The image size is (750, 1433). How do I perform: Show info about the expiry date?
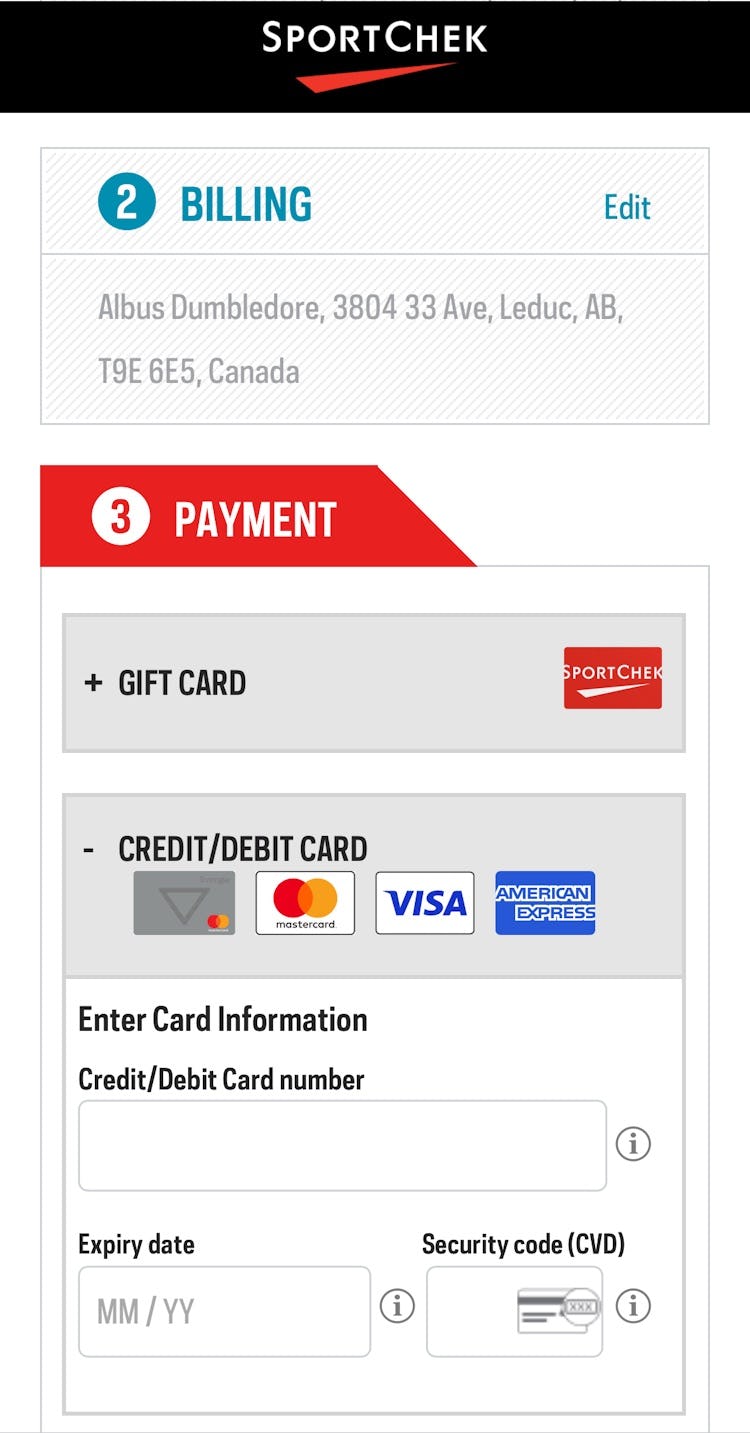pos(397,1306)
